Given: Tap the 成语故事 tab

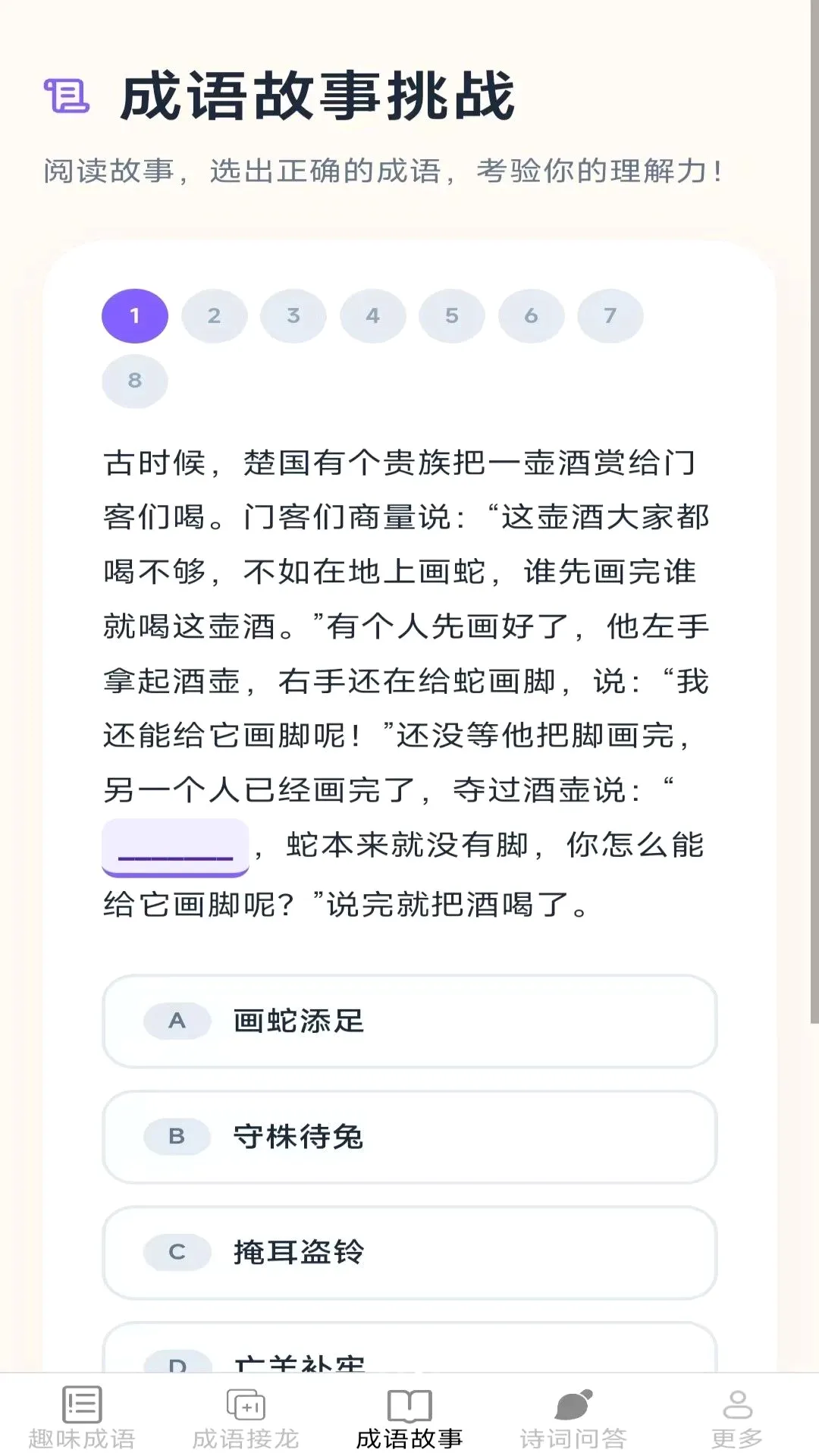Looking at the screenshot, I should coord(409,1417).
